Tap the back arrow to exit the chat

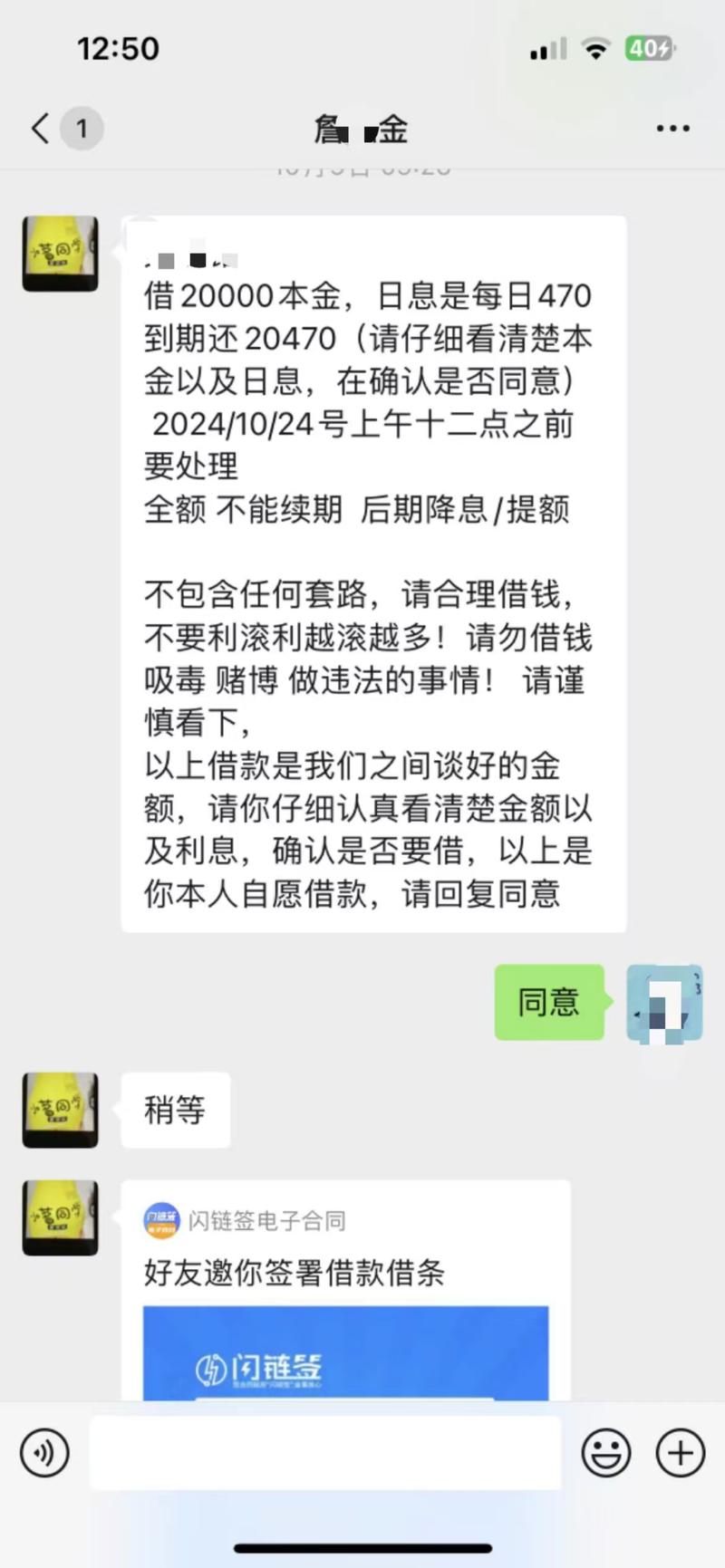(x=38, y=129)
